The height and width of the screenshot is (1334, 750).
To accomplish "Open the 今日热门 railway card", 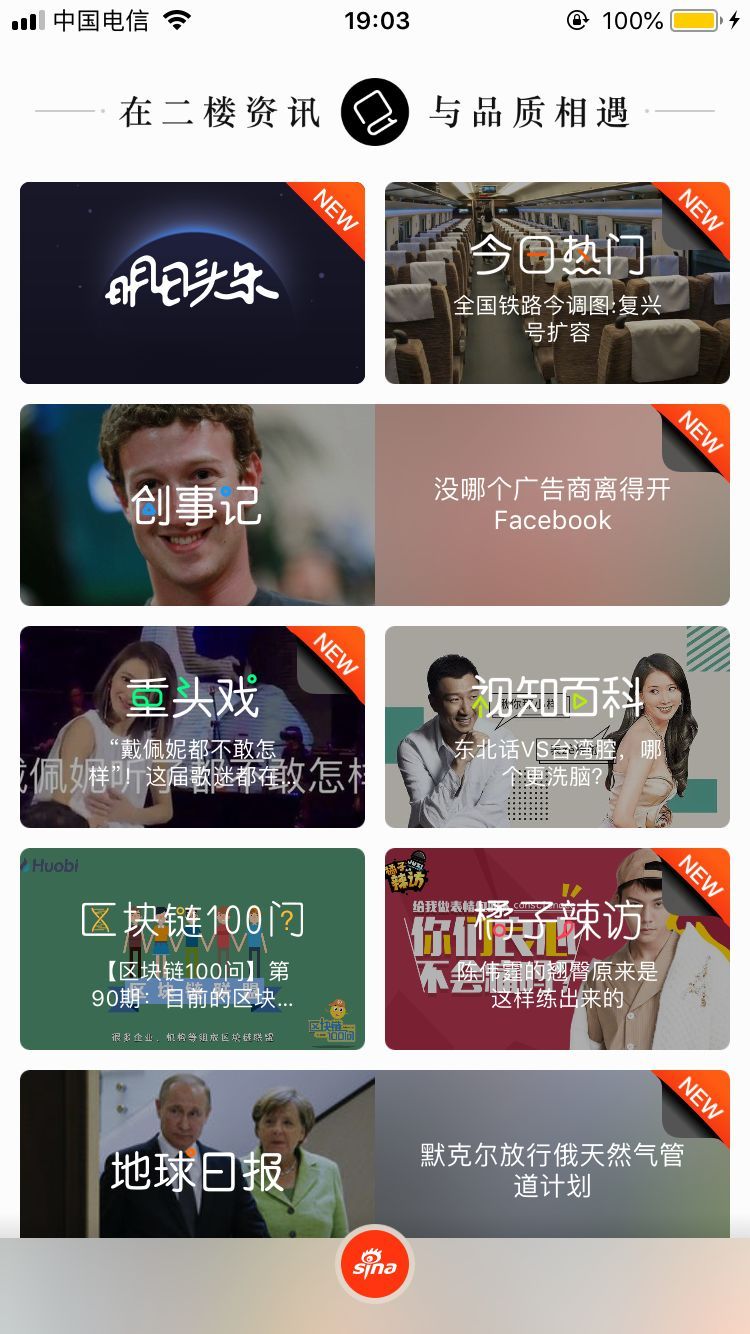I will point(557,283).
